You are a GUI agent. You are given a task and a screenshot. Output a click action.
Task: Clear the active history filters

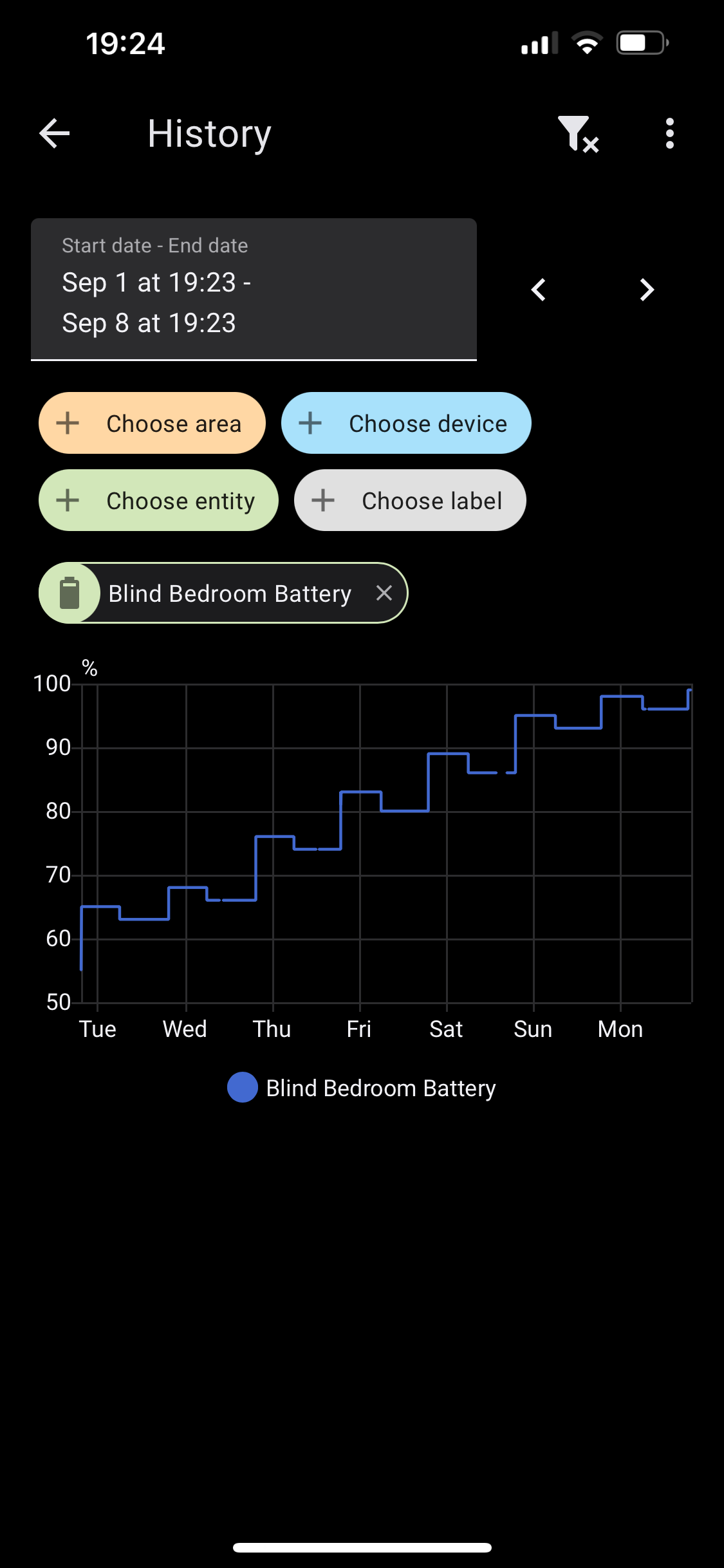[x=577, y=134]
